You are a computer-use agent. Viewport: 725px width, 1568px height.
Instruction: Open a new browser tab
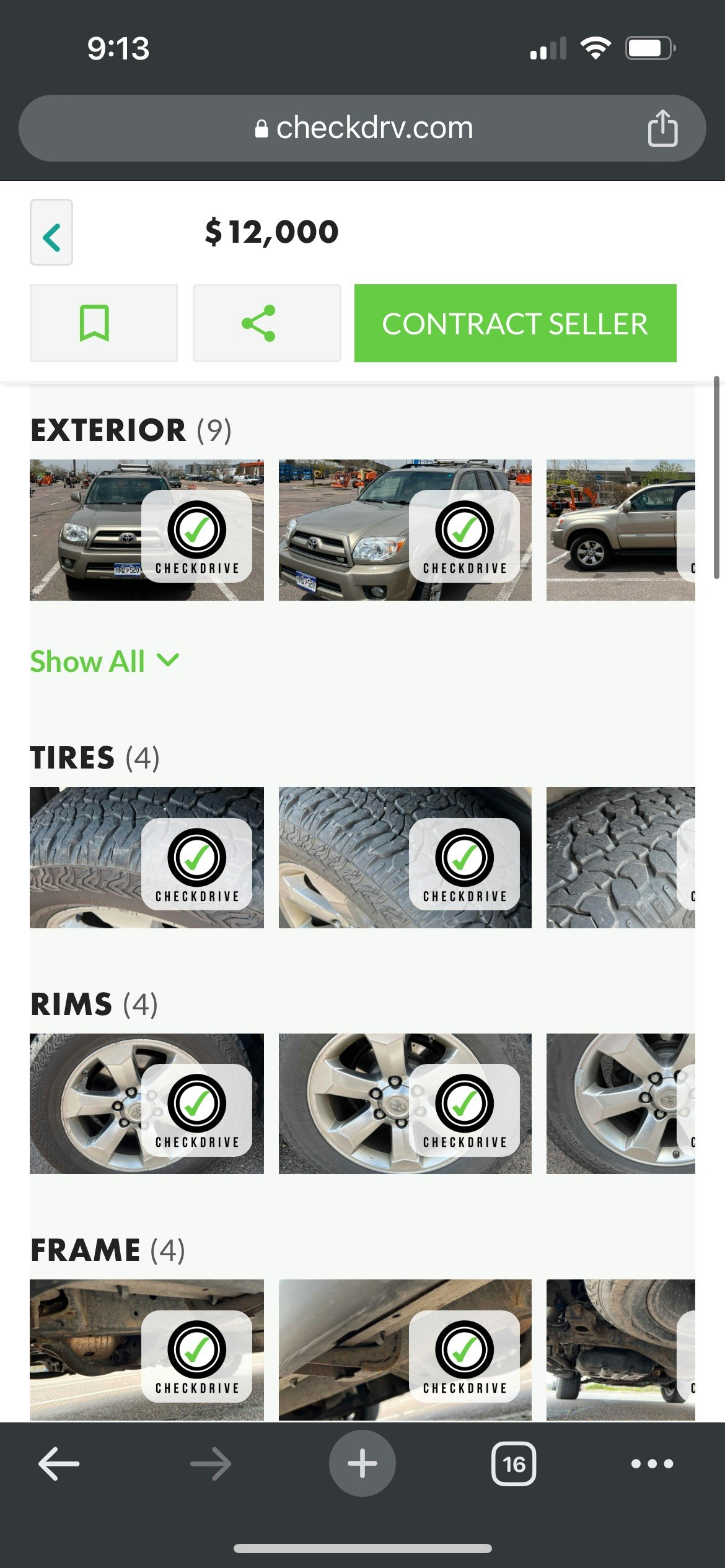point(362,1463)
